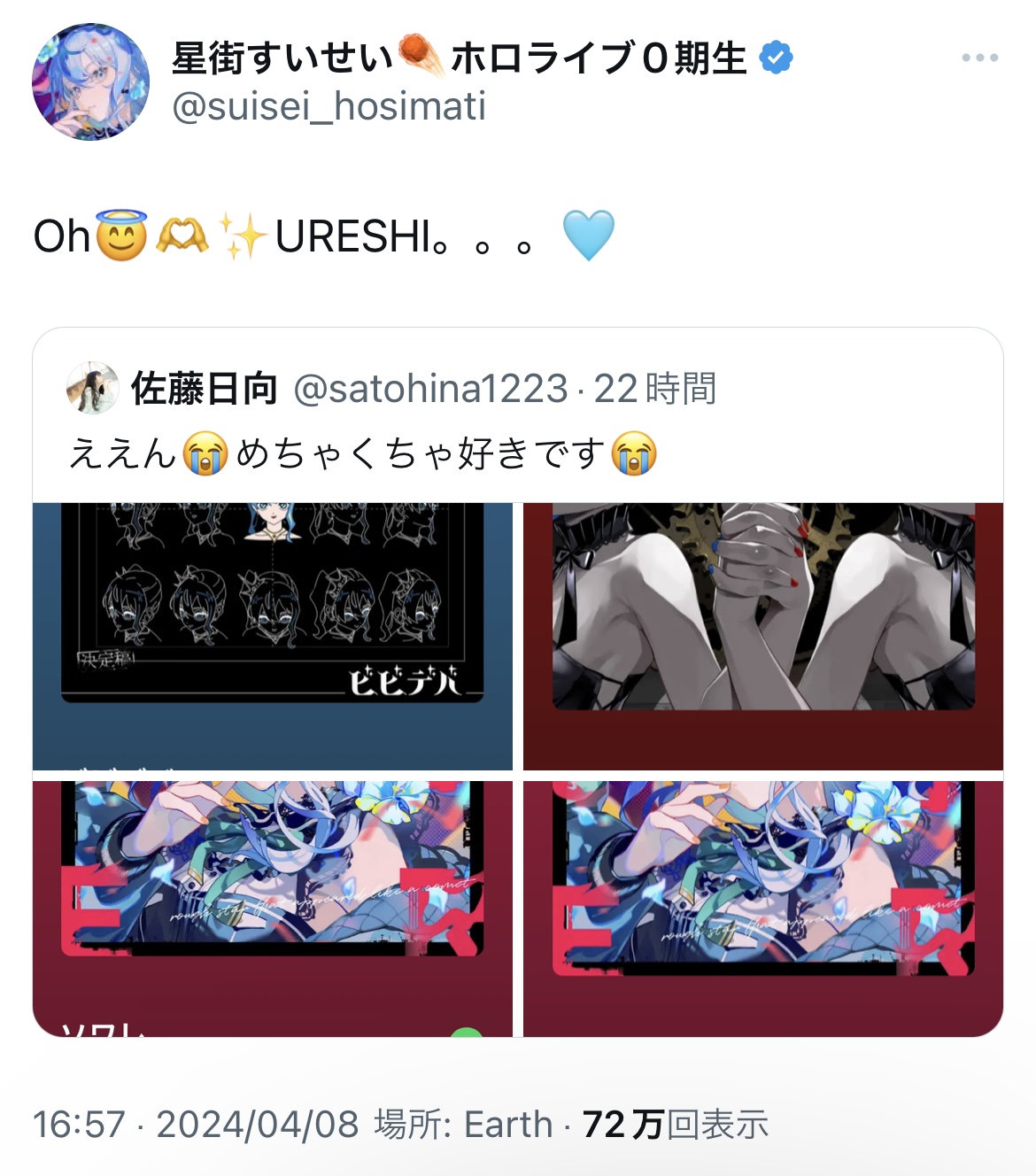View the clasped hands image
Screen dimensions: 1036x1176
[x=763, y=636]
